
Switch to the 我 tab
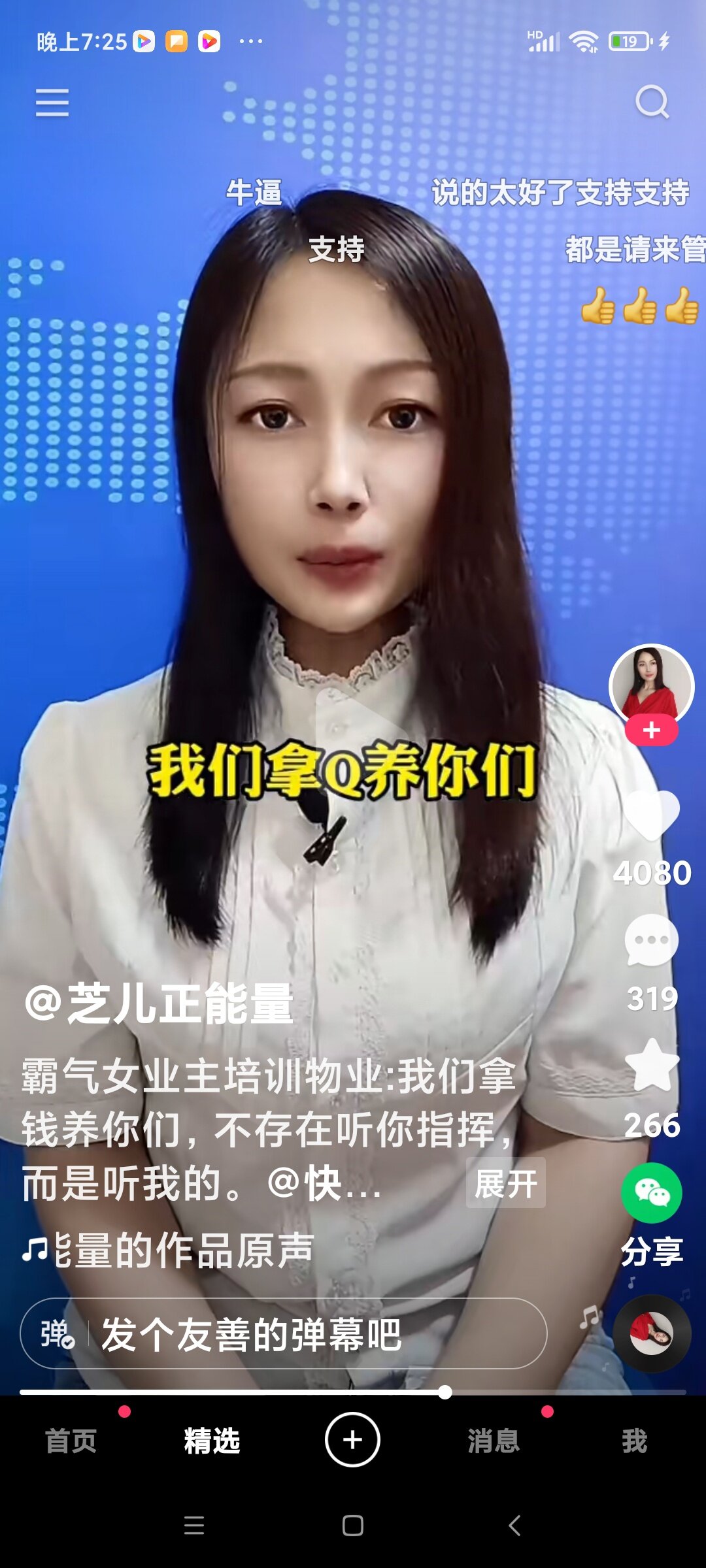click(634, 1441)
